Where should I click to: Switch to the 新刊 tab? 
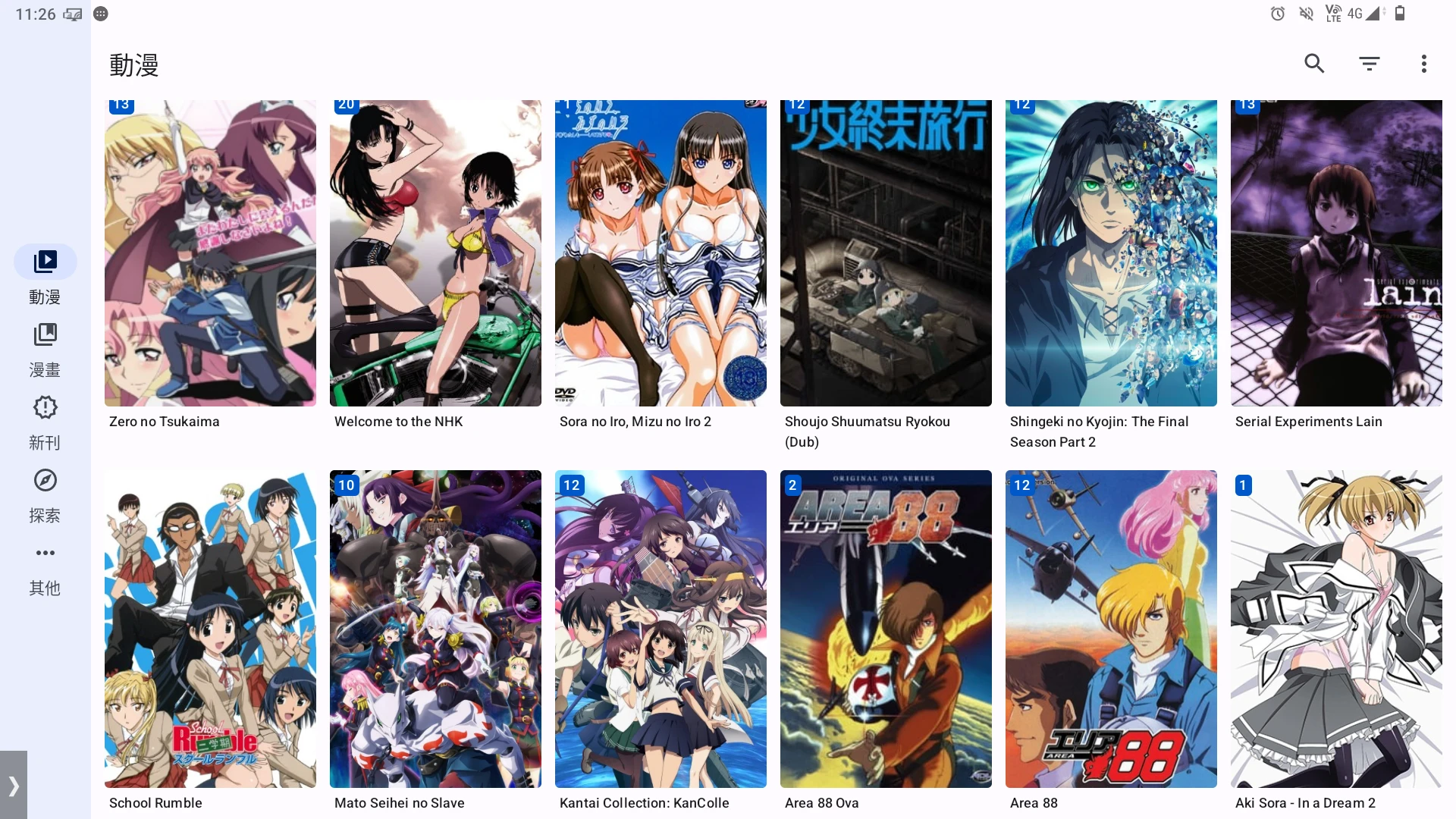[x=45, y=422]
